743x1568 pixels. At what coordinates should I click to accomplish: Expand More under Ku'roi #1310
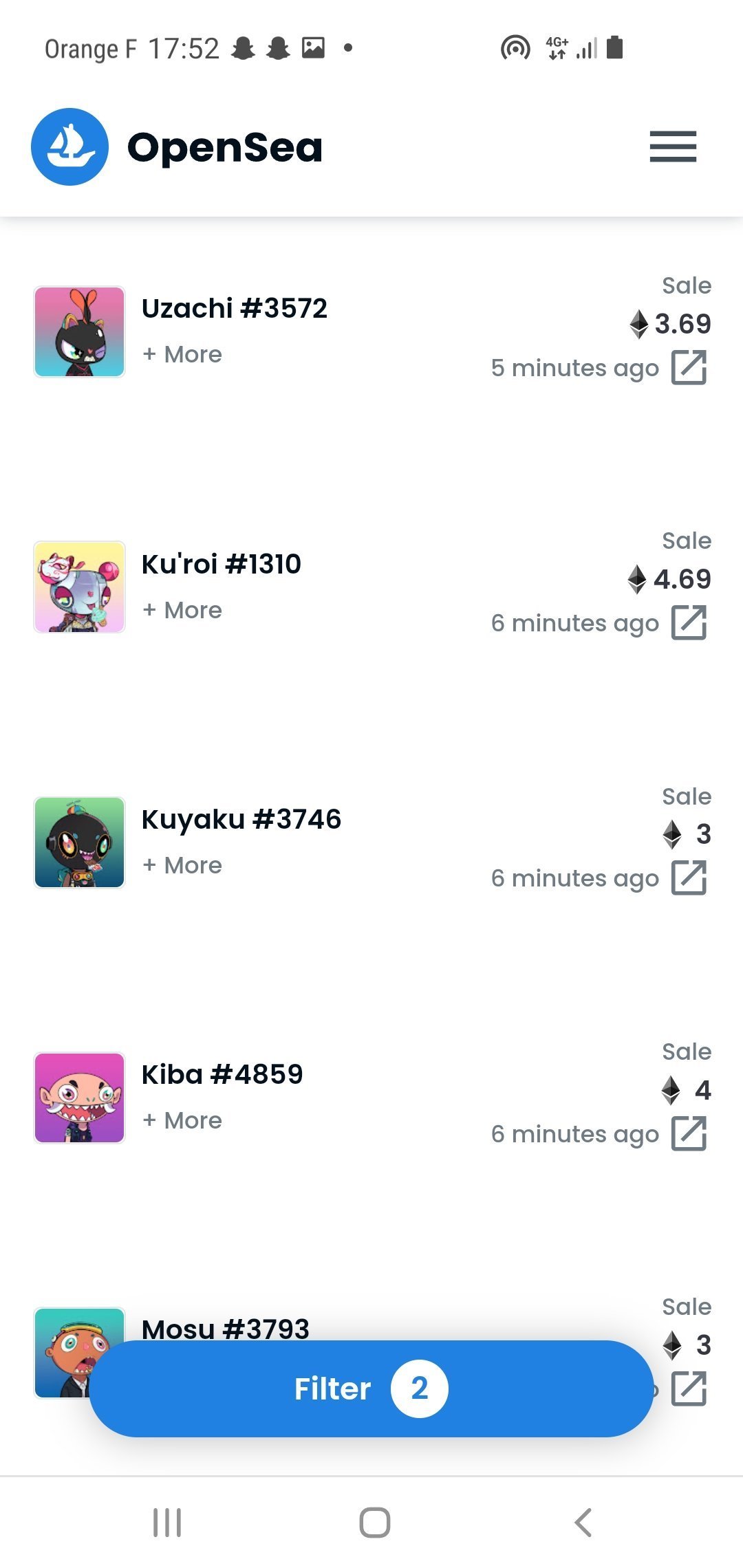coord(182,610)
